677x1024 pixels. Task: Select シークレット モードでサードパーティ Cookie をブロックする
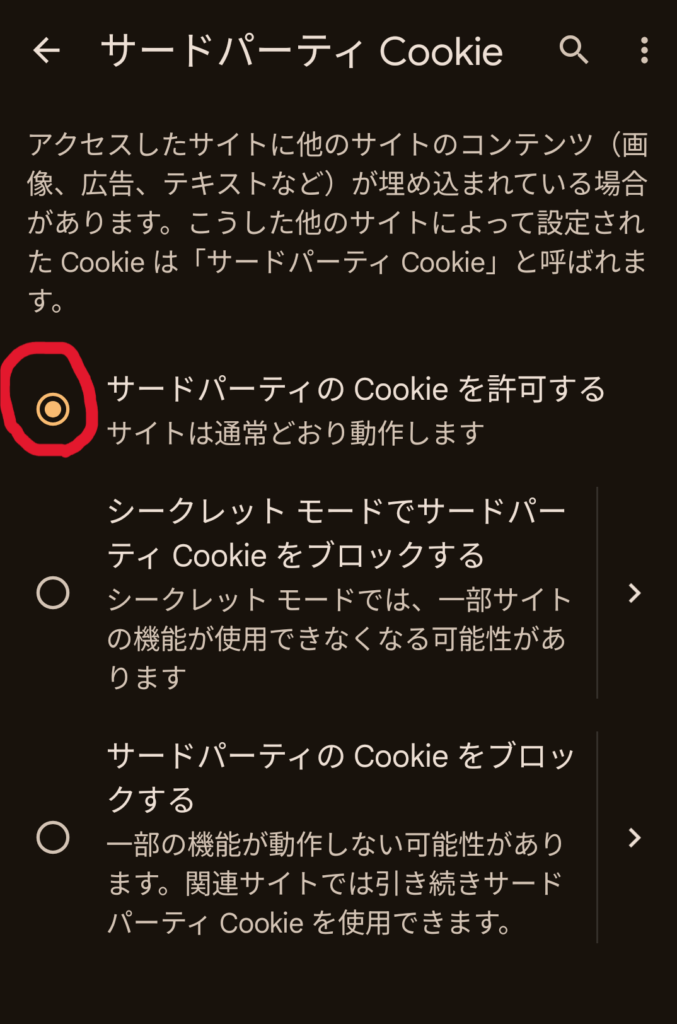tap(53, 593)
